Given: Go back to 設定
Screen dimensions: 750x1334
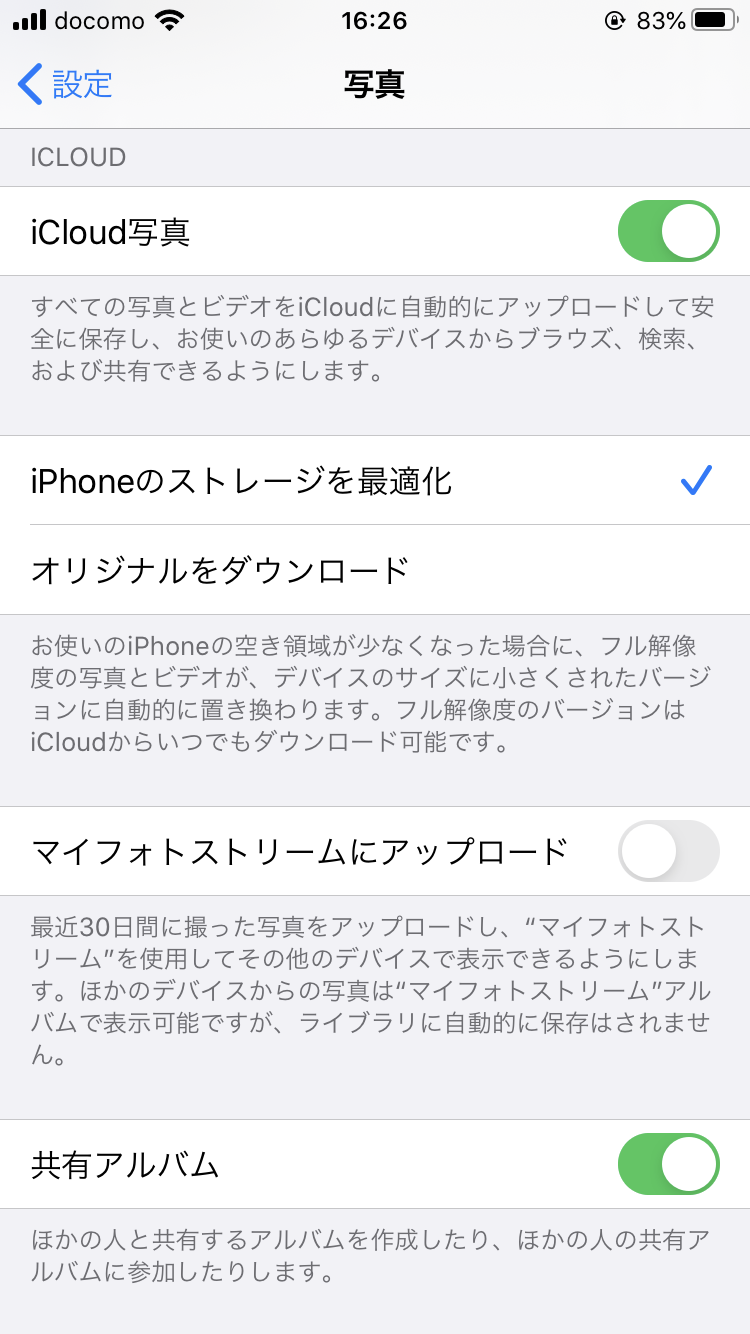Looking at the screenshot, I should [66, 84].
